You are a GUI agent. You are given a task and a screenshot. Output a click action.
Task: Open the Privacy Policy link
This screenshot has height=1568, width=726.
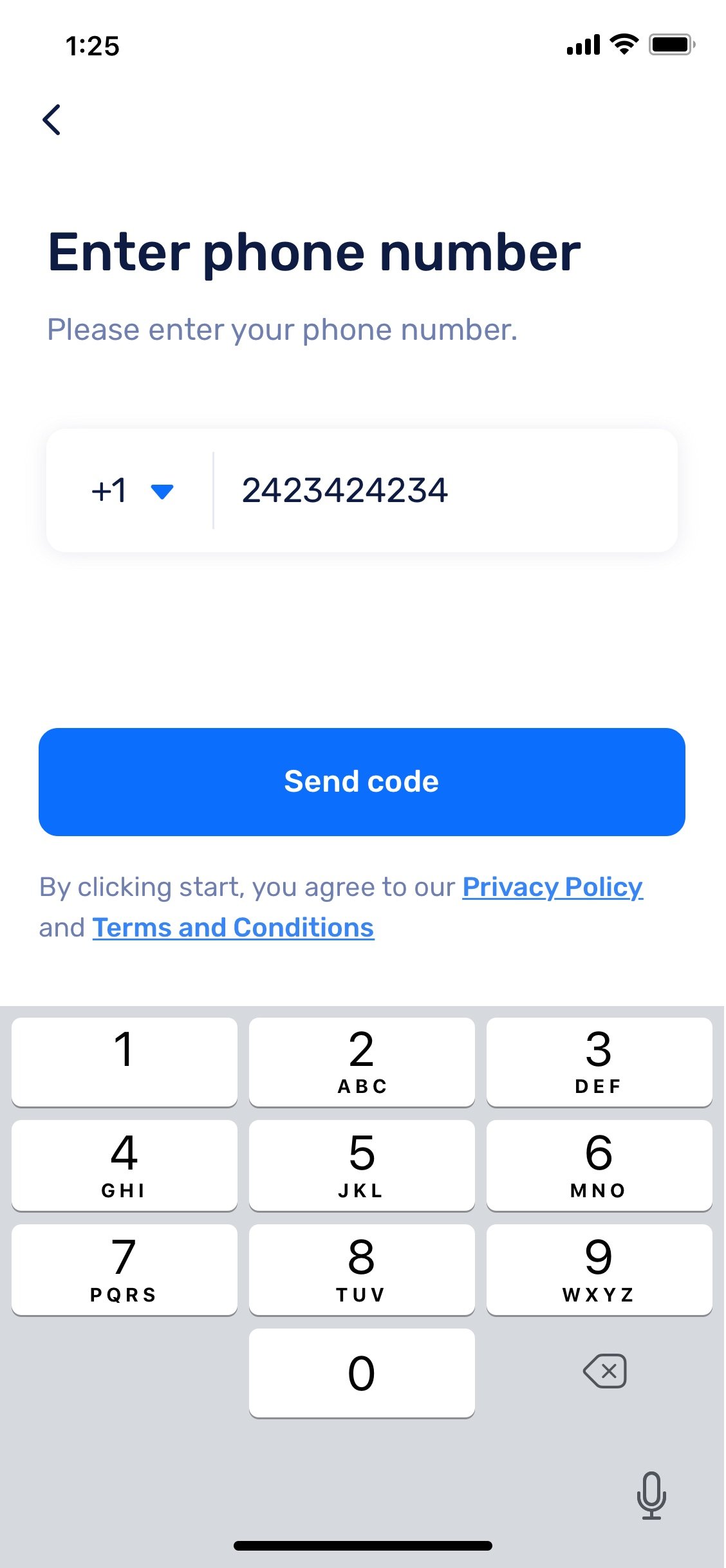tap(552, 887)
